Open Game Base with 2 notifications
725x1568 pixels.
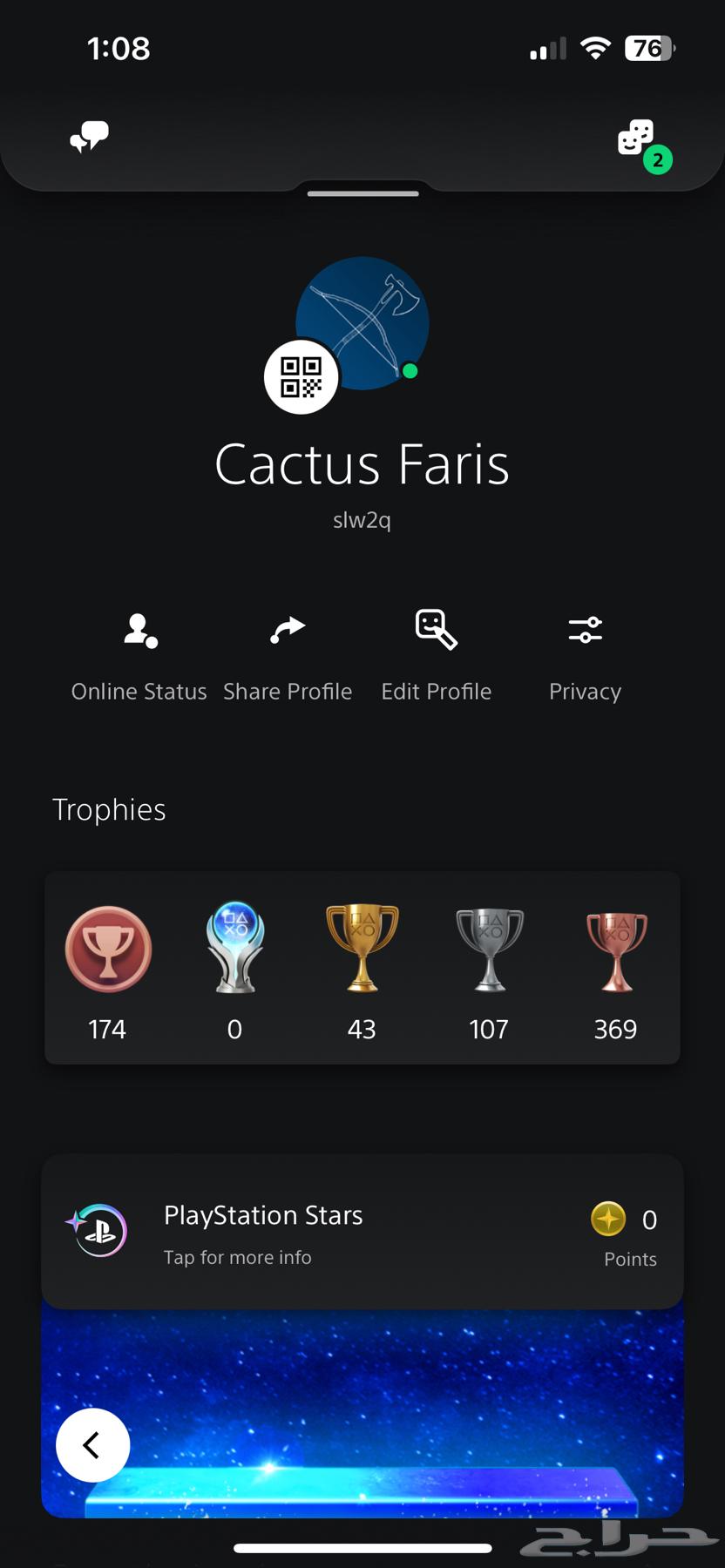(x=638, y=139)
